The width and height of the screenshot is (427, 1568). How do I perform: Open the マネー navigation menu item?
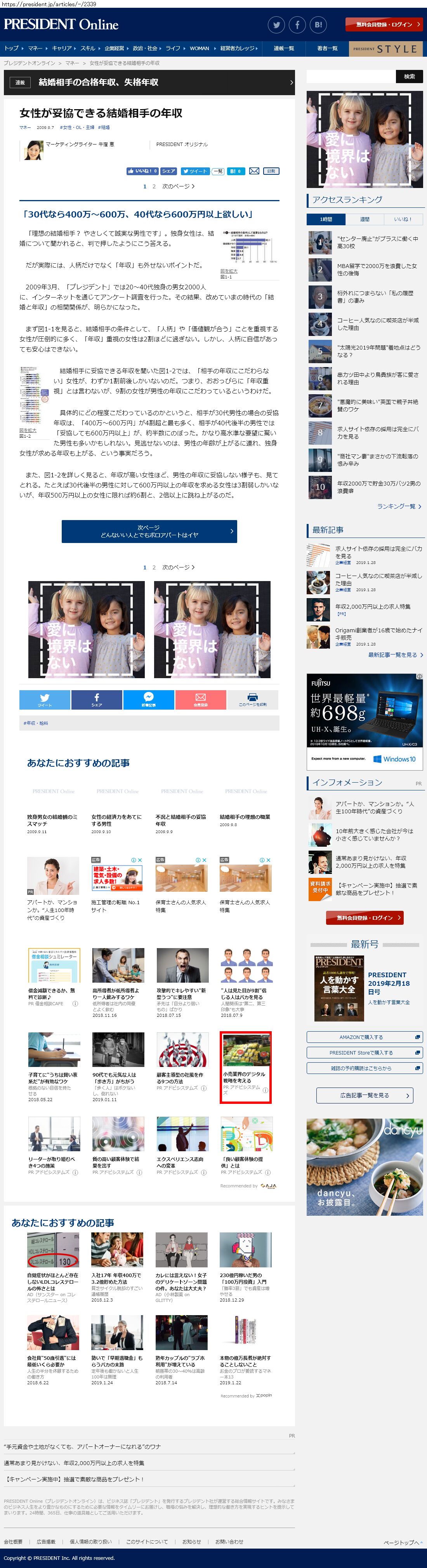(x=35, y=48)
